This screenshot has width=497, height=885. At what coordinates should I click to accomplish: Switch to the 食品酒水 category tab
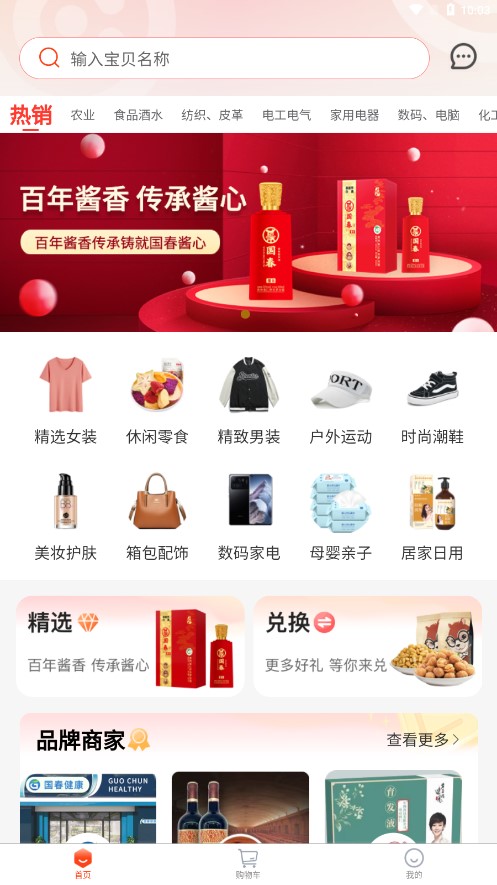coord(138,115)
